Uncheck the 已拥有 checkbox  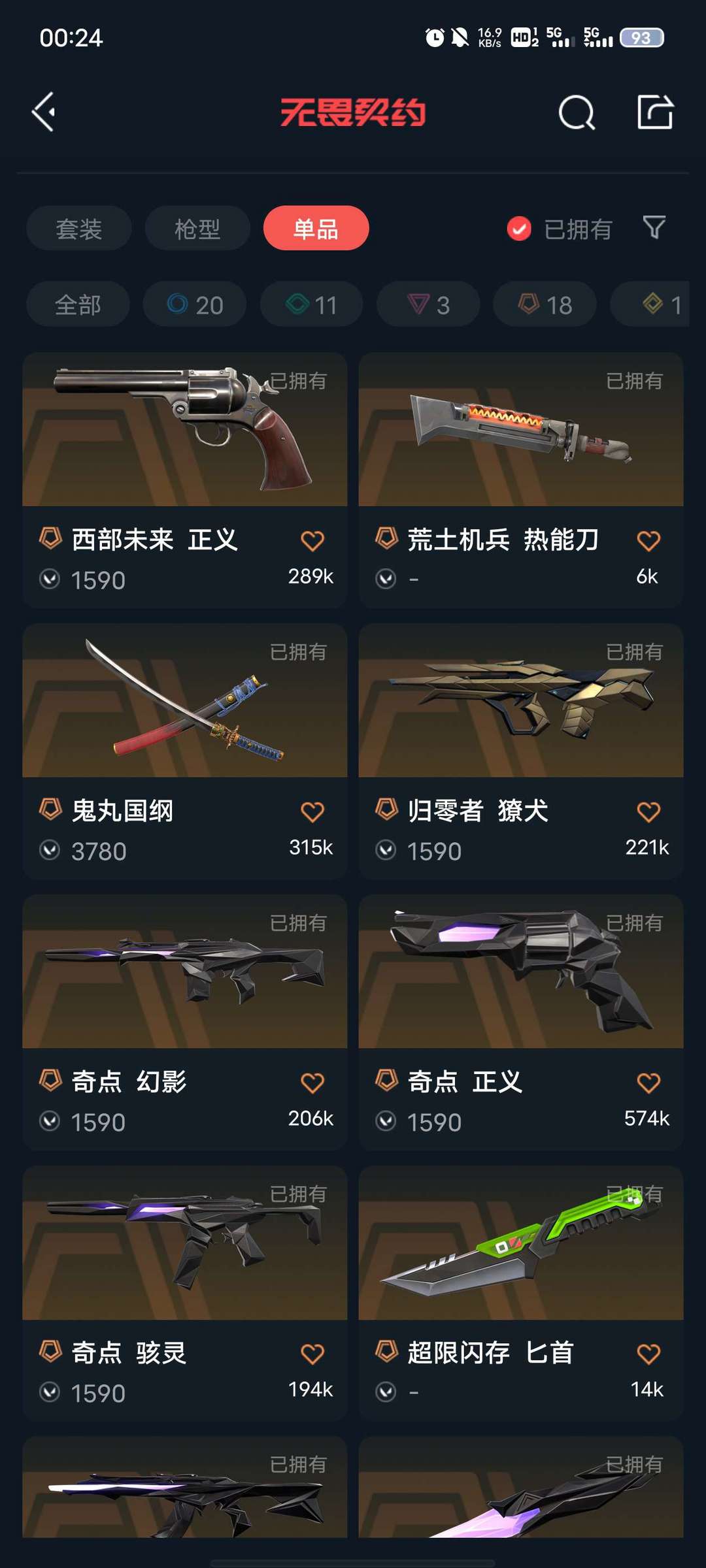[x=519, y=229]
